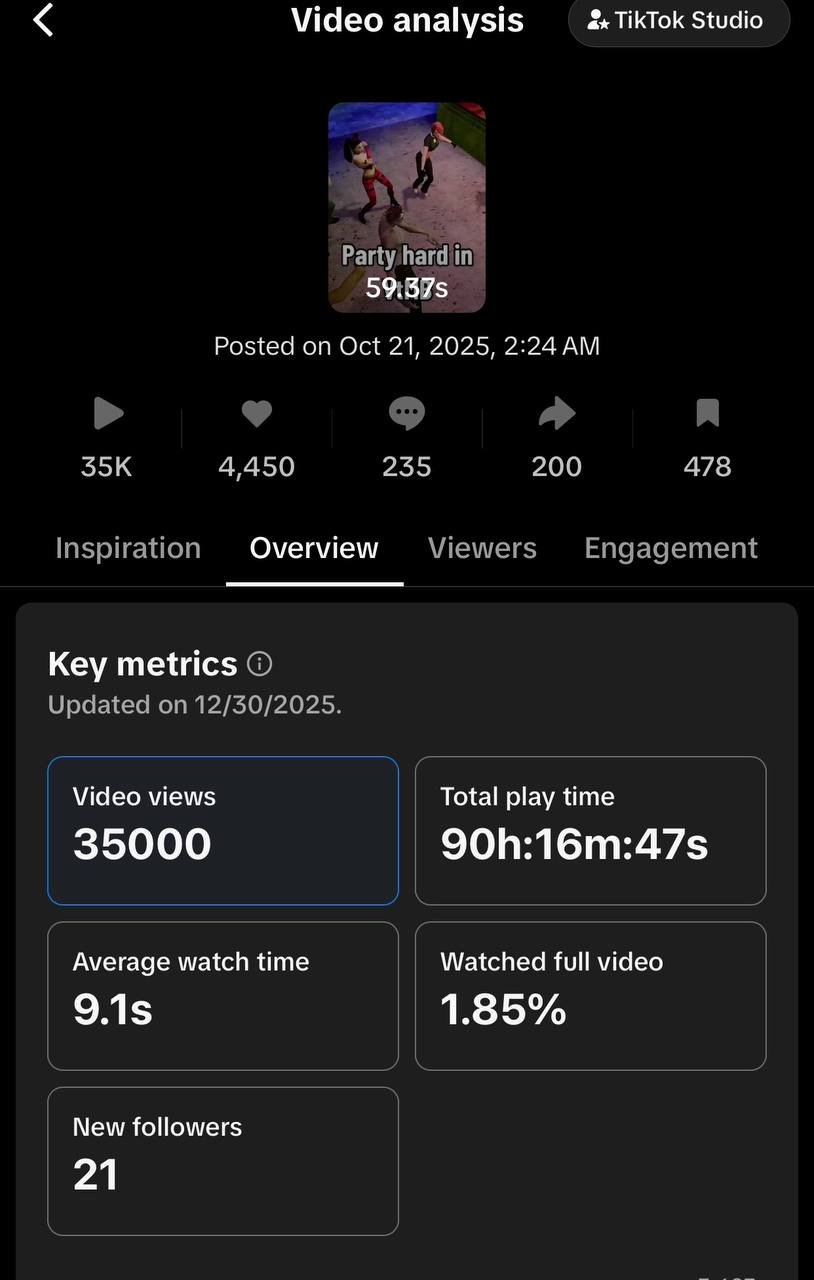Select the Overview tab
814x1280 pixels.
point(314,548)
